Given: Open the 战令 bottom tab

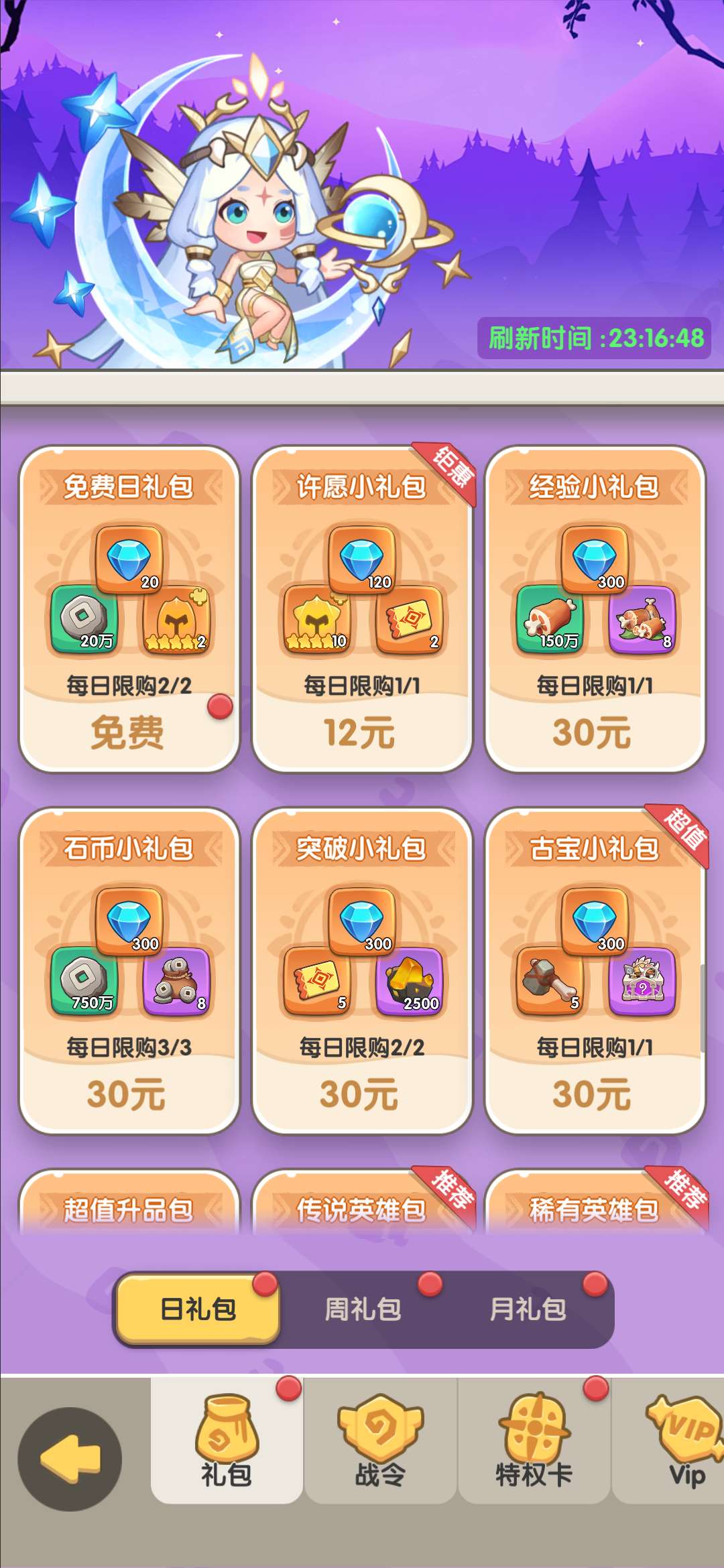Looking at the screenshot, I should (x=380, y=1441).
